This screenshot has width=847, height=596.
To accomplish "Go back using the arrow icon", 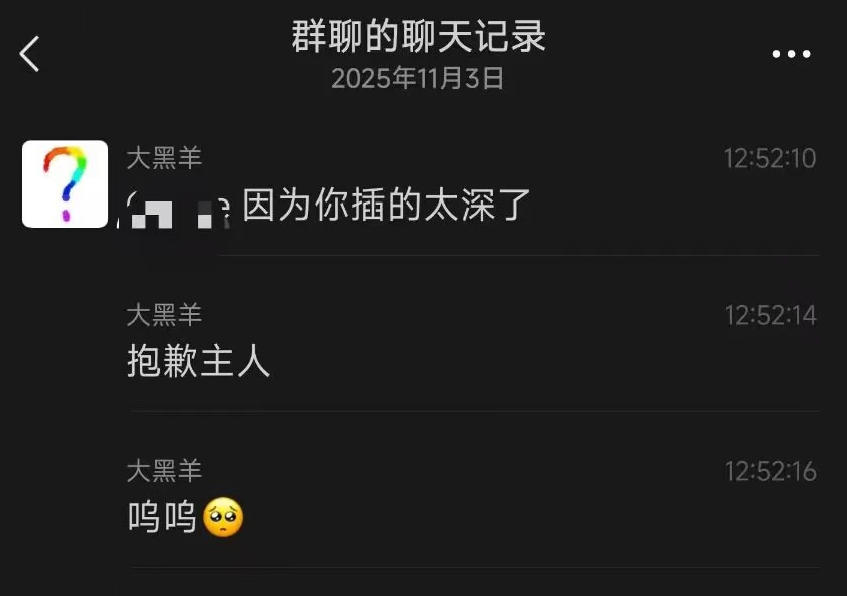I will [30, 53].
